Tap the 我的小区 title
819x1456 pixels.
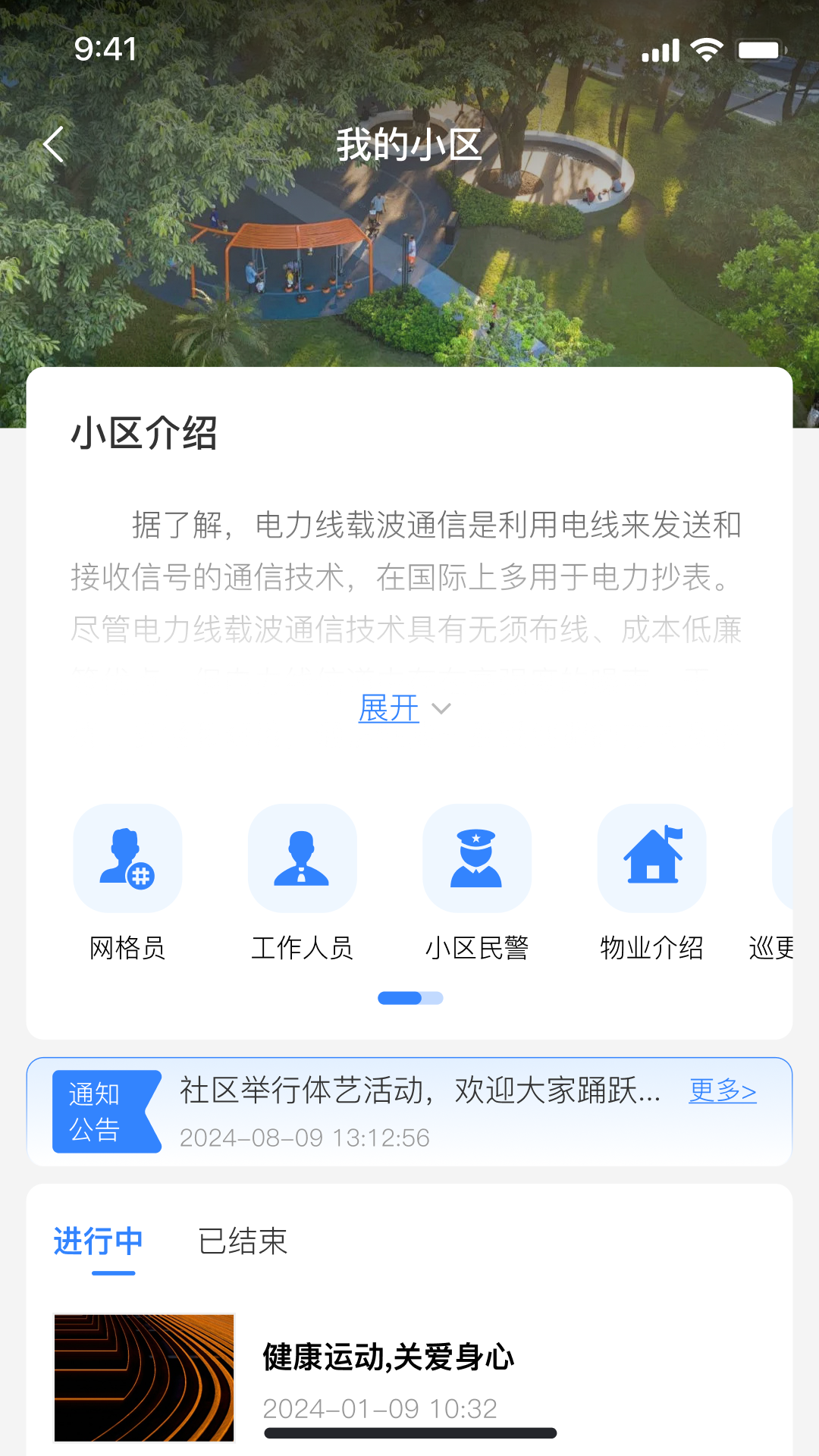pos(409,146)
